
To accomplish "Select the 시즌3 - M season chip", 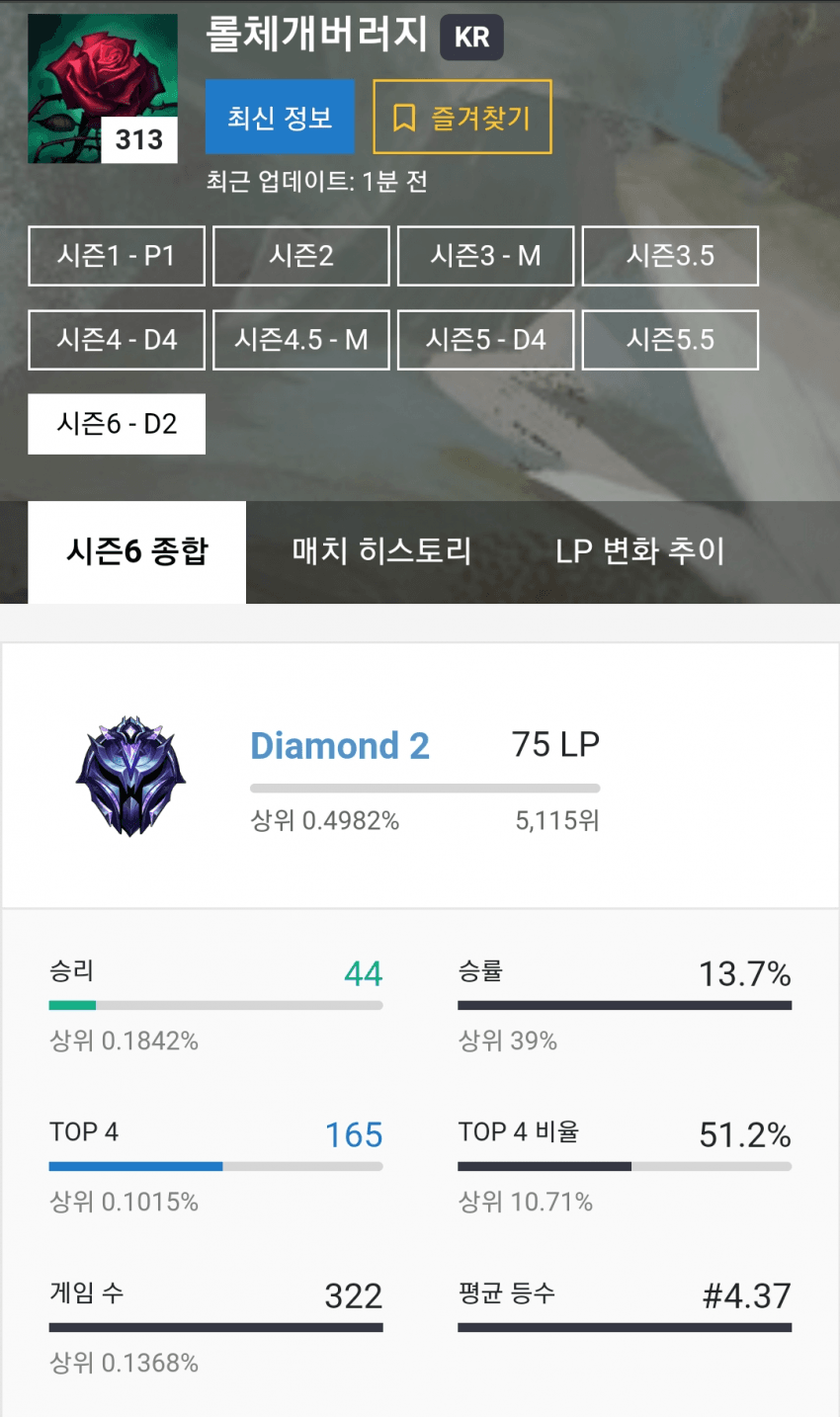I will click(485, 256).
